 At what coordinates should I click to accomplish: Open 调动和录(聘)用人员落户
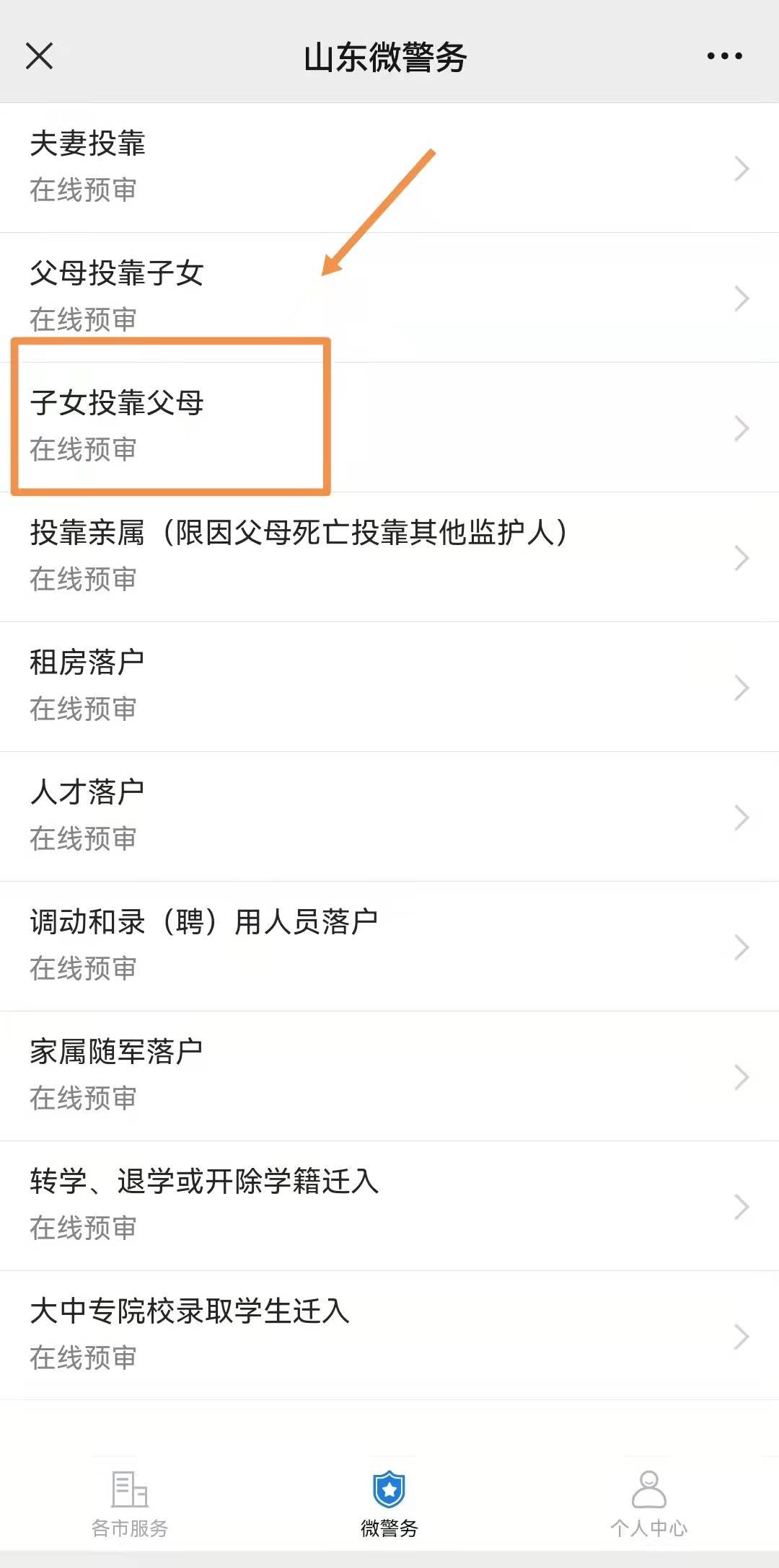click(x=389, y=946)
